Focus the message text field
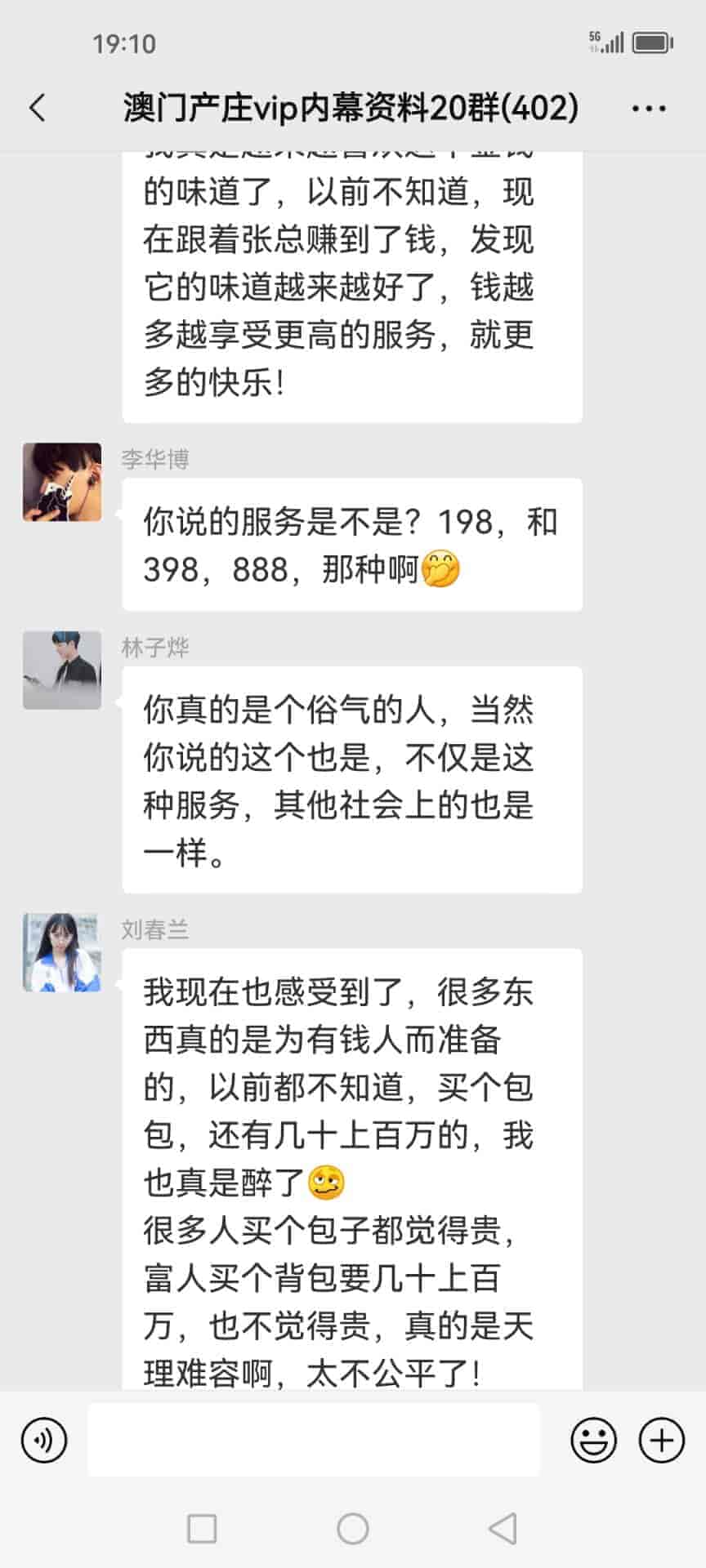 click(314, 1441)
